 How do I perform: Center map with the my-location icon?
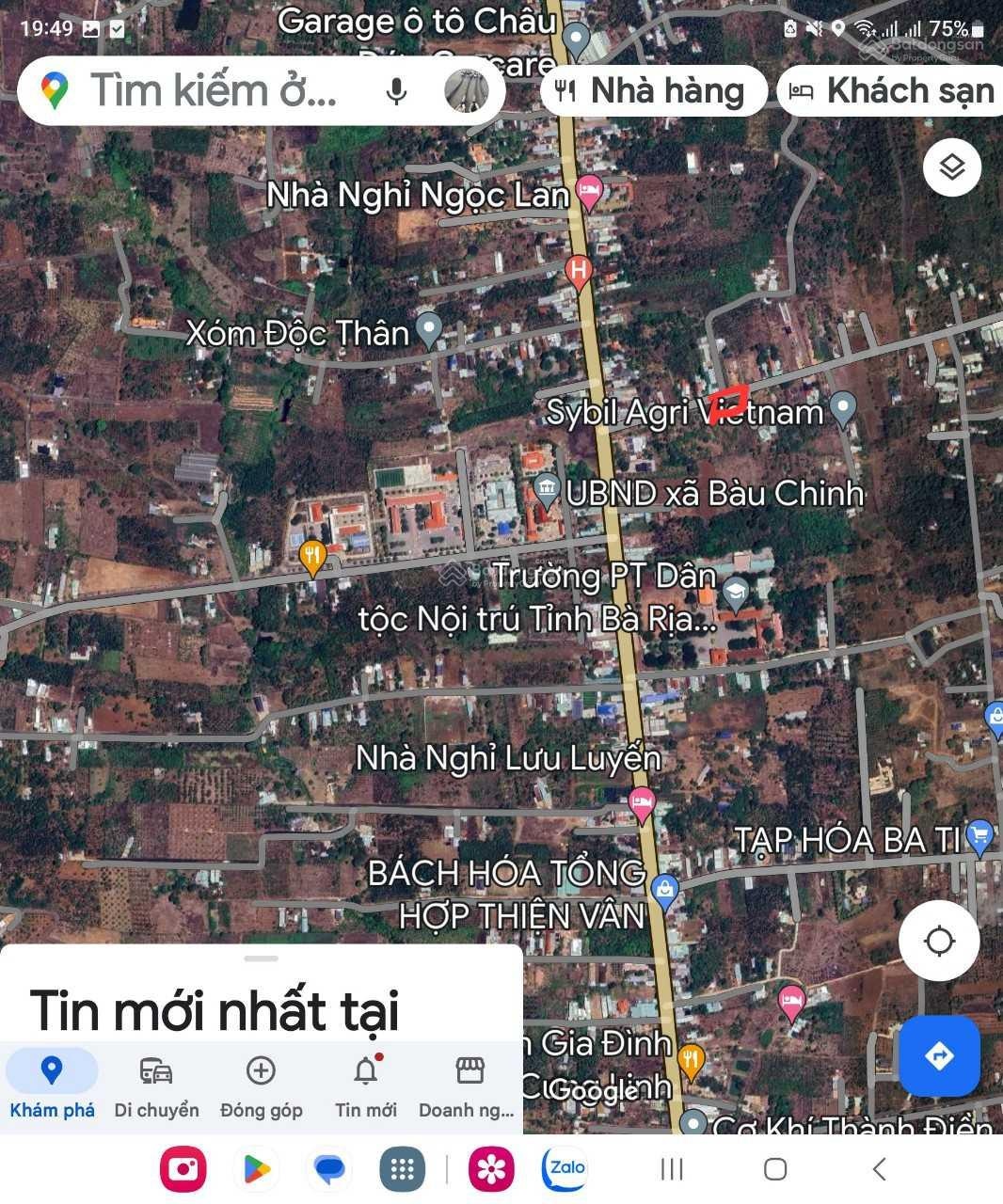click(939, 941)
